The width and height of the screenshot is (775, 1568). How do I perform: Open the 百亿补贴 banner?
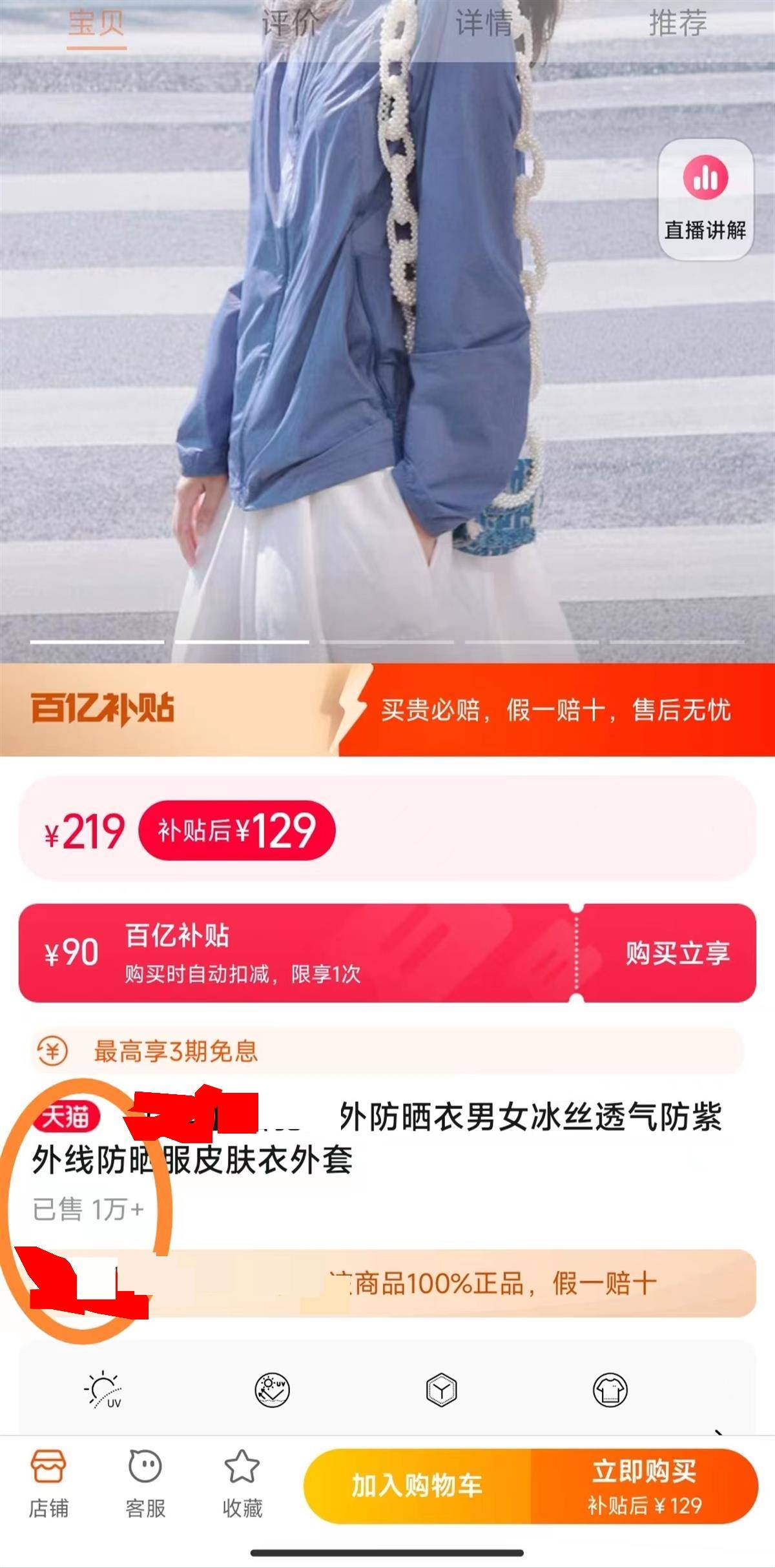click(x=387, y=709)
